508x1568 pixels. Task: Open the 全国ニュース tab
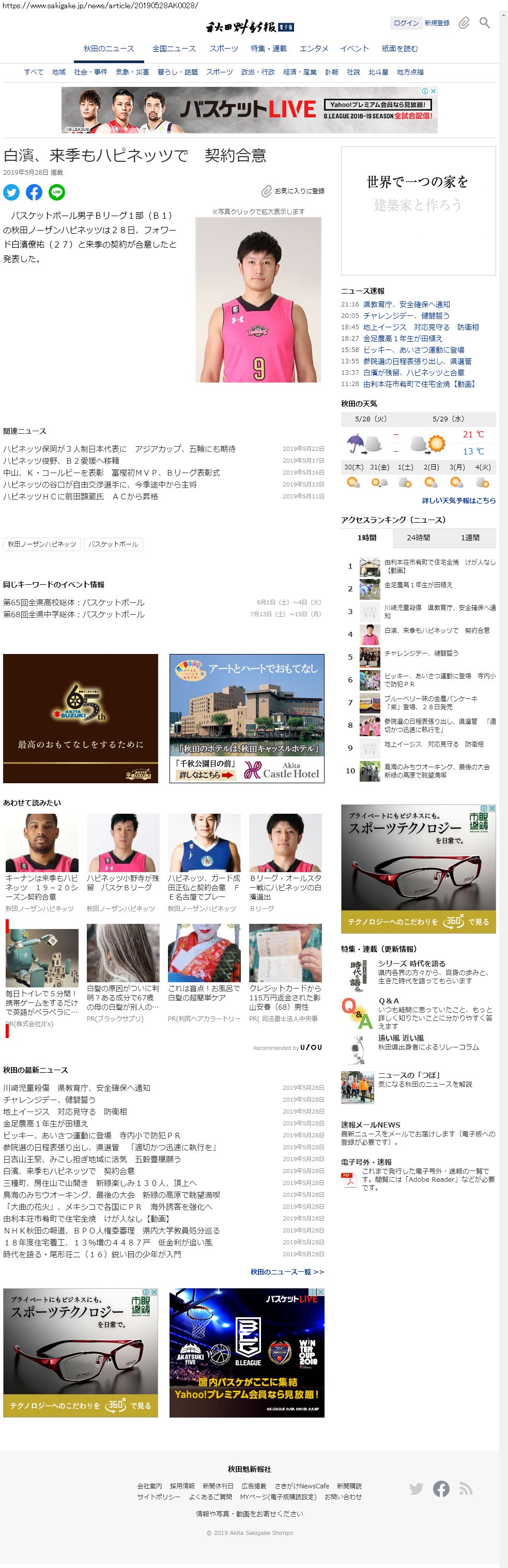pyautogui.click(x=174, y=49)
